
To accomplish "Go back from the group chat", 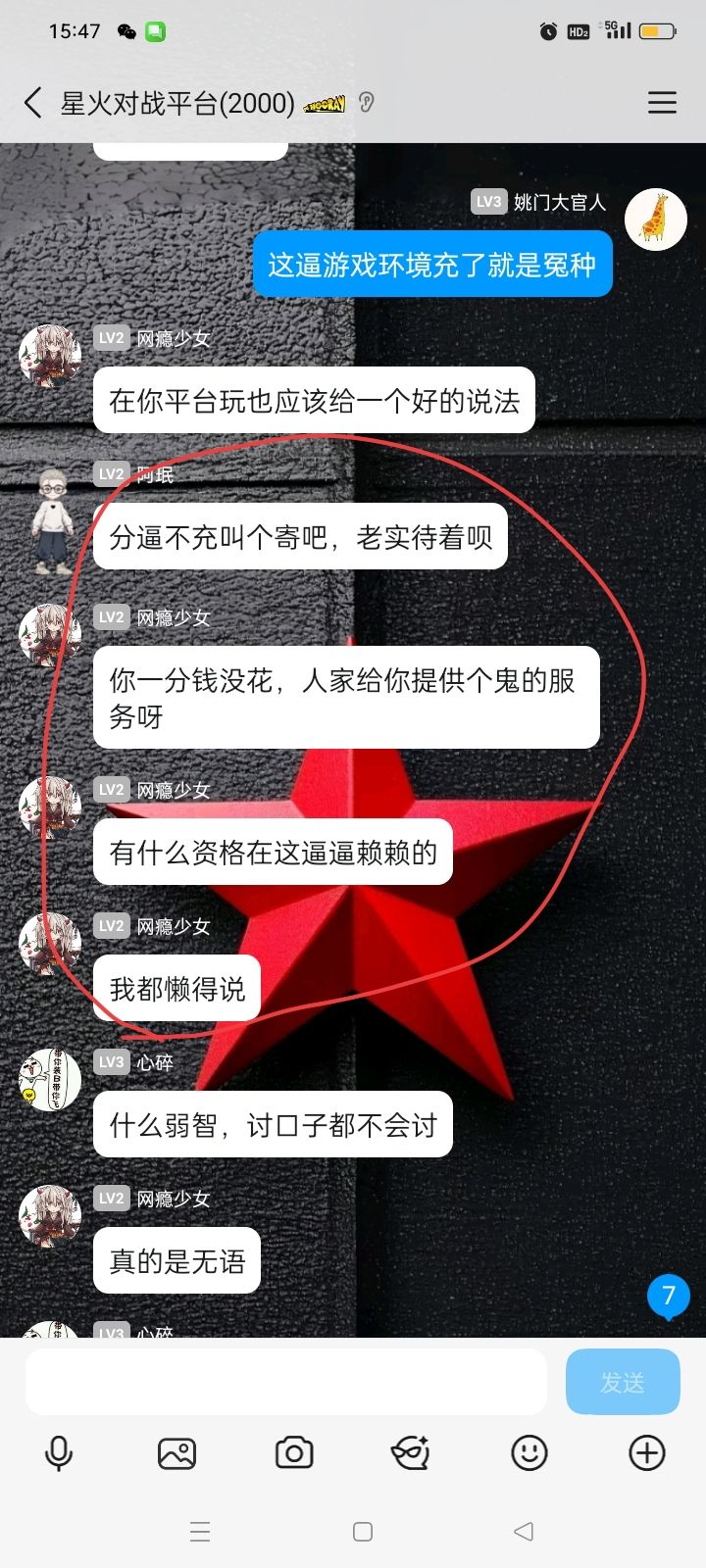I will [x=33, y=103].
